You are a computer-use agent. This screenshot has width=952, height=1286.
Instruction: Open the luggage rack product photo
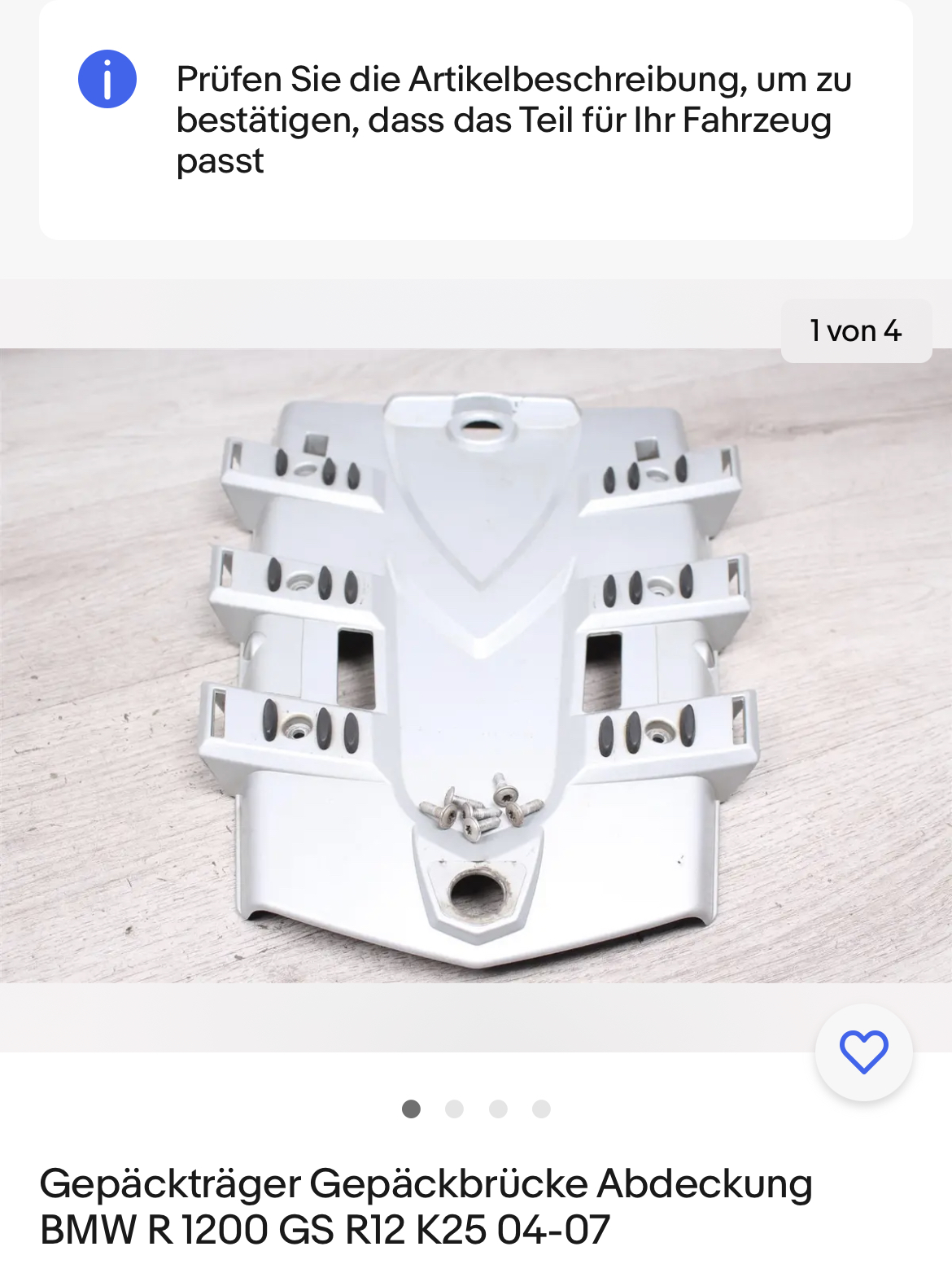(x=476, y=666)
